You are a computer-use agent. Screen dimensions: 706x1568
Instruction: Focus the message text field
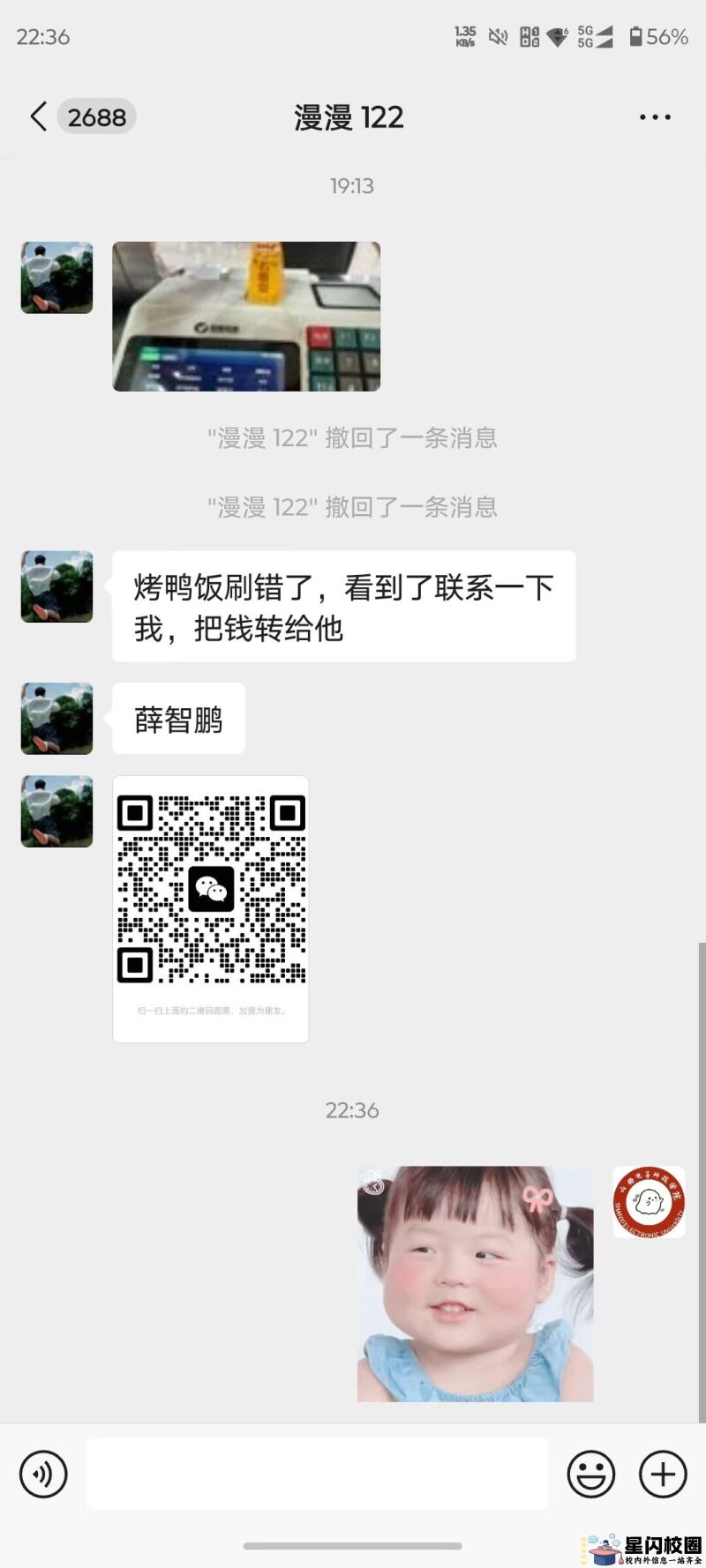pyautogui.click(x=317, y=1474)
